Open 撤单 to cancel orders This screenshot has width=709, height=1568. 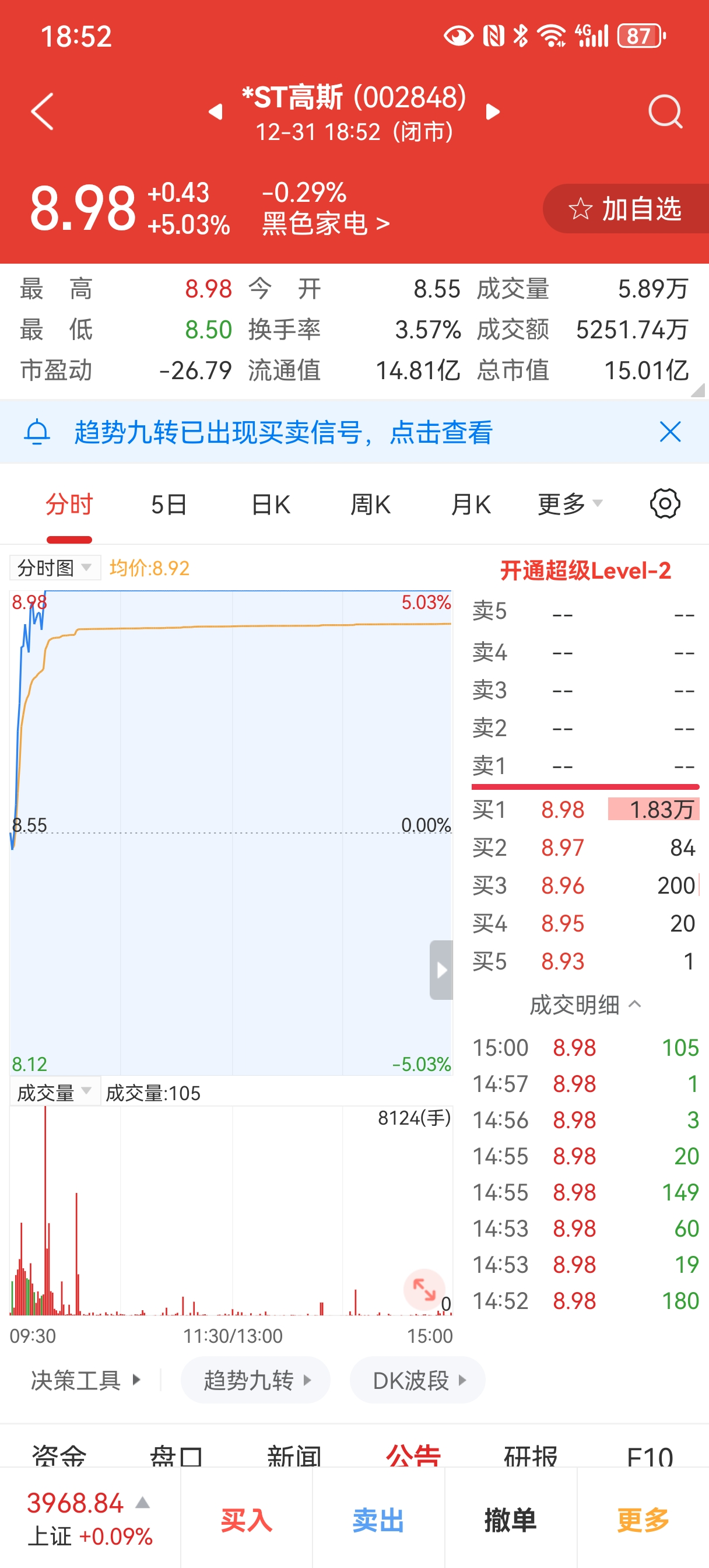[x=511, y=1520]
